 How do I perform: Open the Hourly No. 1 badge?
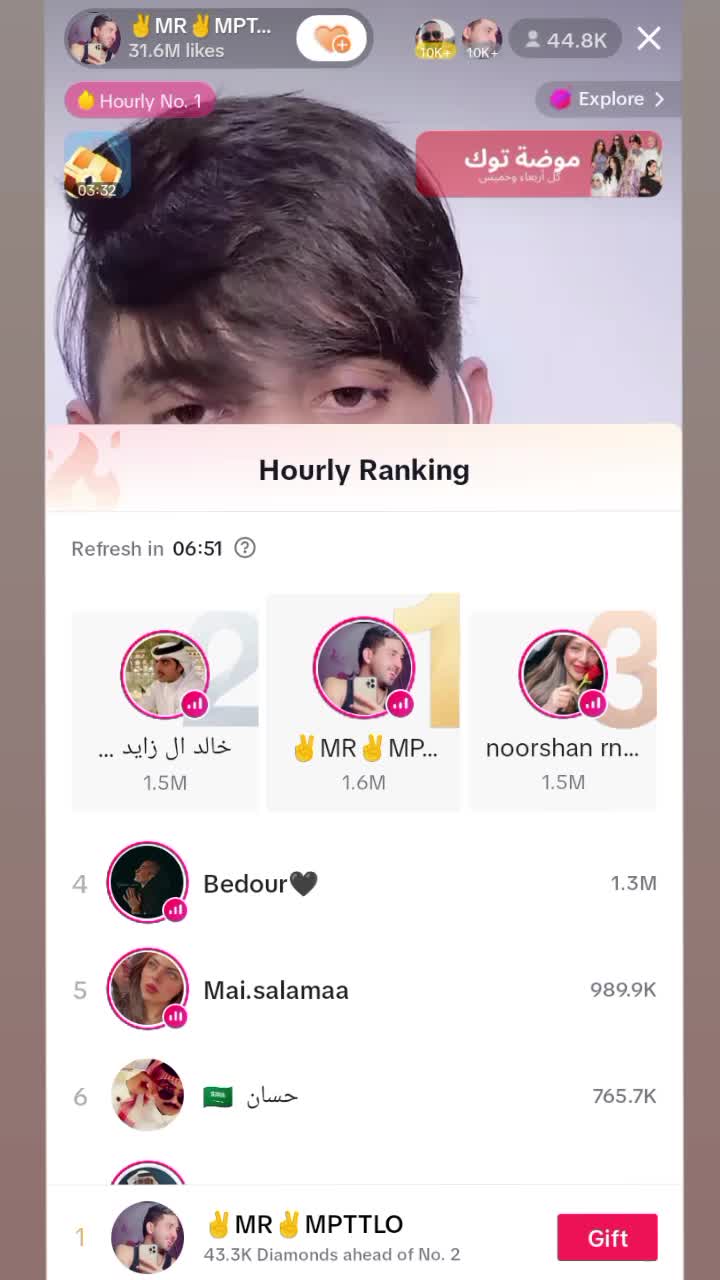pyautogui.click(x=140, y=101)
